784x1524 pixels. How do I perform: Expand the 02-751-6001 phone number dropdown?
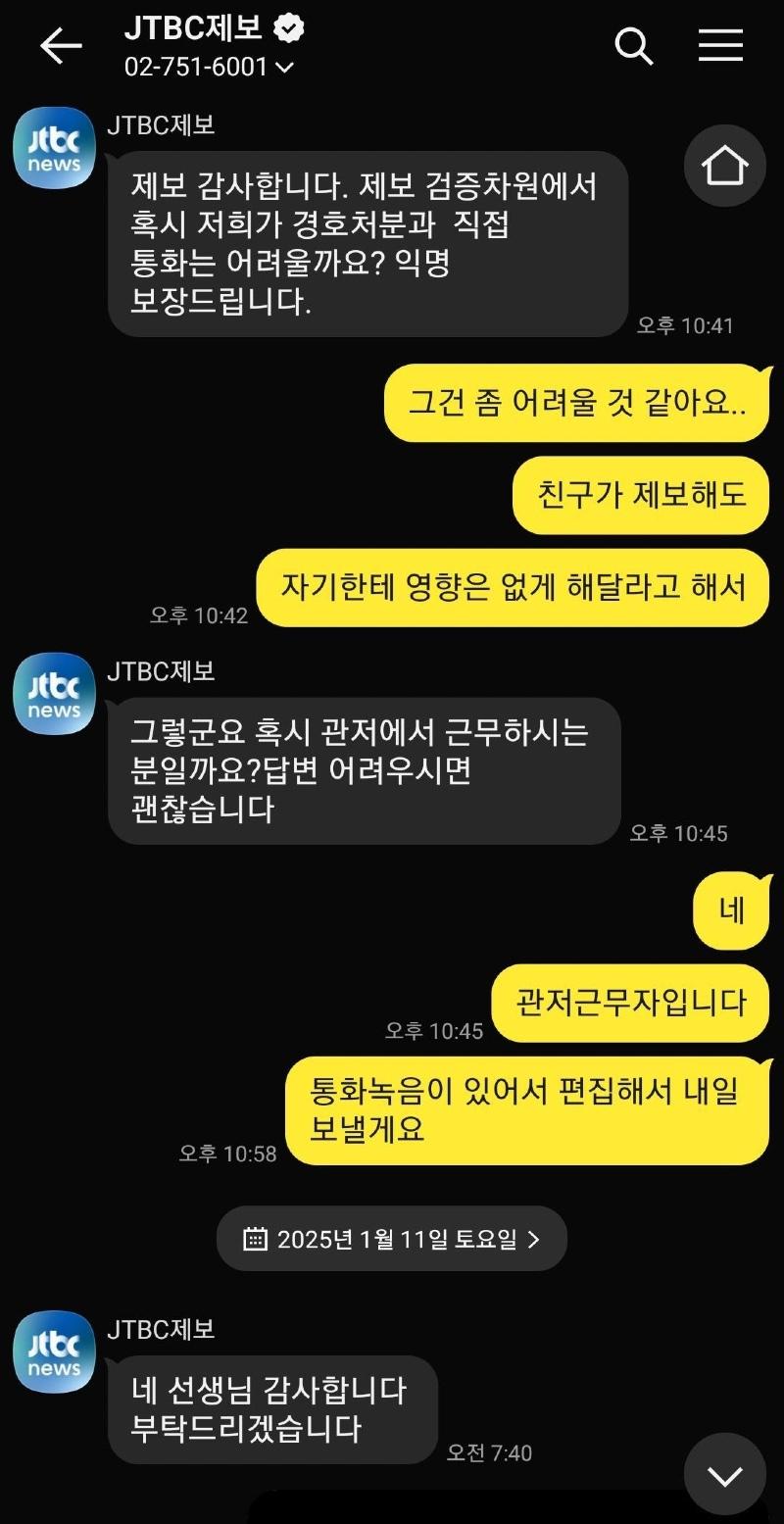point(284,68)
